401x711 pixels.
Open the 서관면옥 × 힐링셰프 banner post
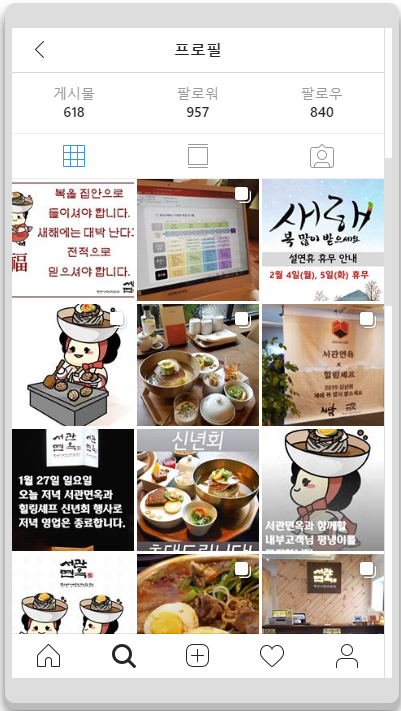coord(323,365)
